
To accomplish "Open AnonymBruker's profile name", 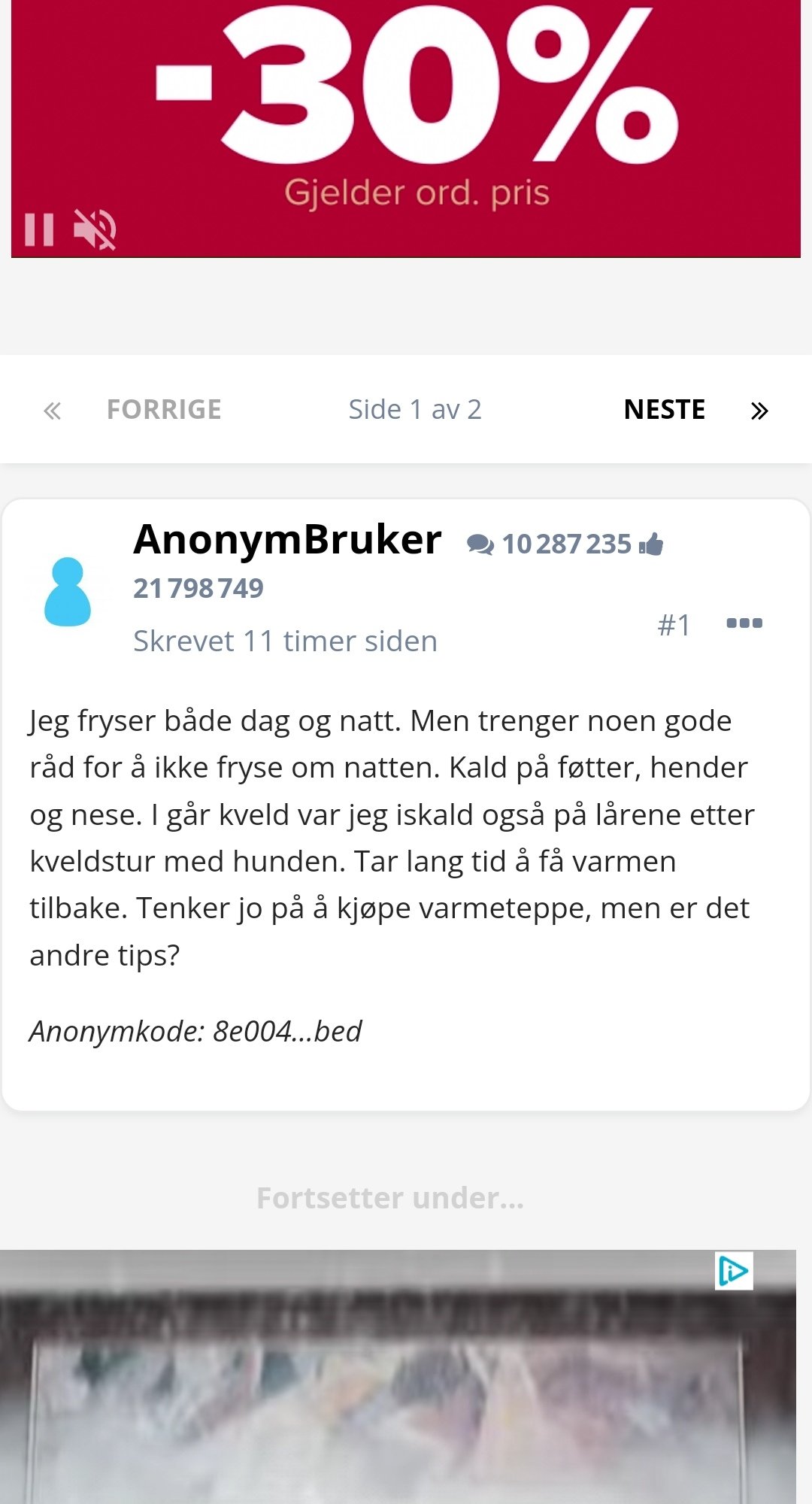I will [287, 540].
